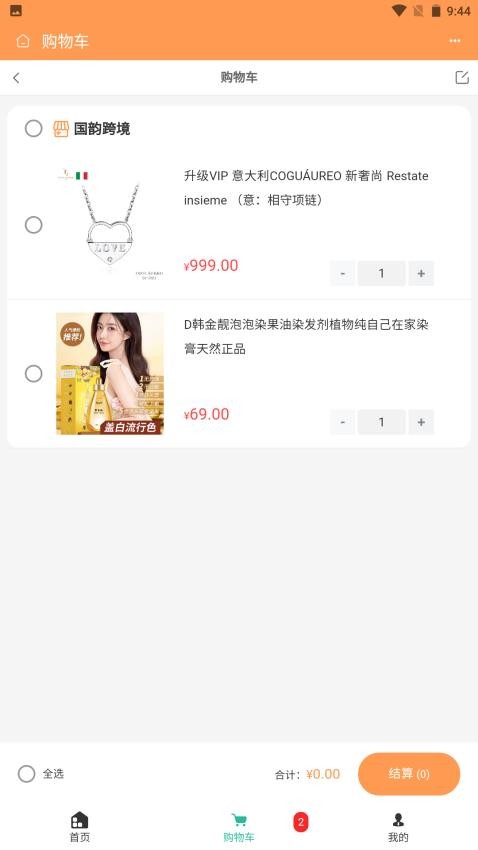Open the three-dot overflow menu
This screenshot has width=478, height=850.
point(455,41)
